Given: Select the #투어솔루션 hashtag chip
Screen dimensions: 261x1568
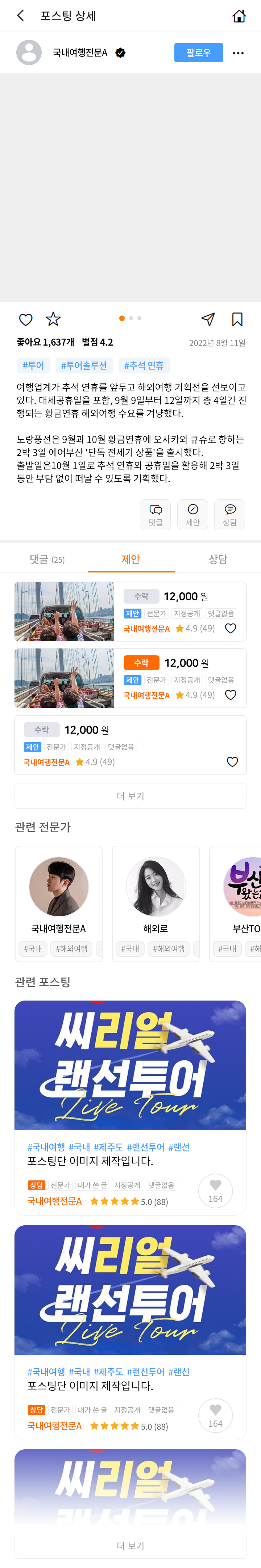Looking at the screenshot, I should tap(83, 365).
